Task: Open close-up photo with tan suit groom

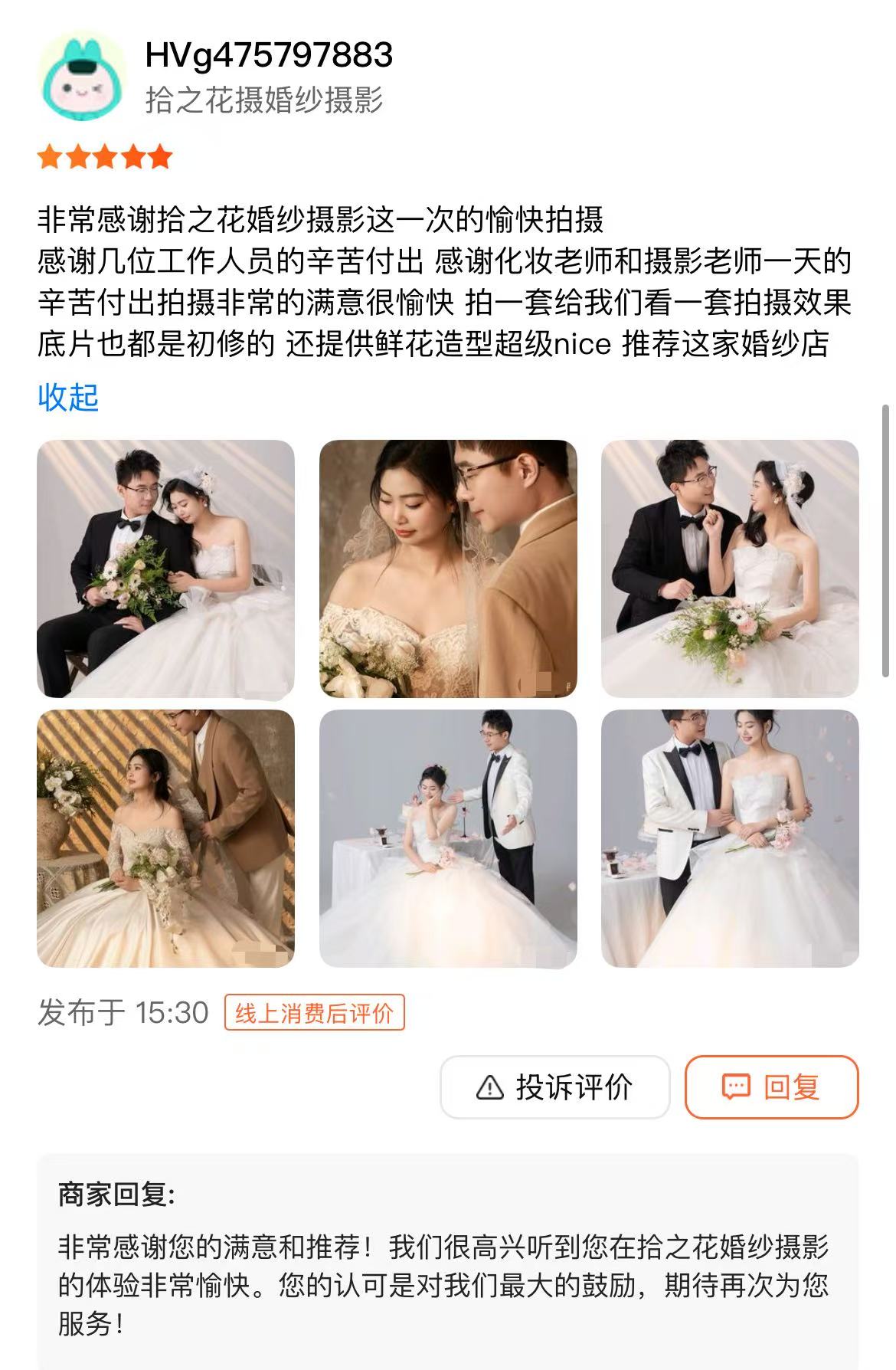Action: 448,569
